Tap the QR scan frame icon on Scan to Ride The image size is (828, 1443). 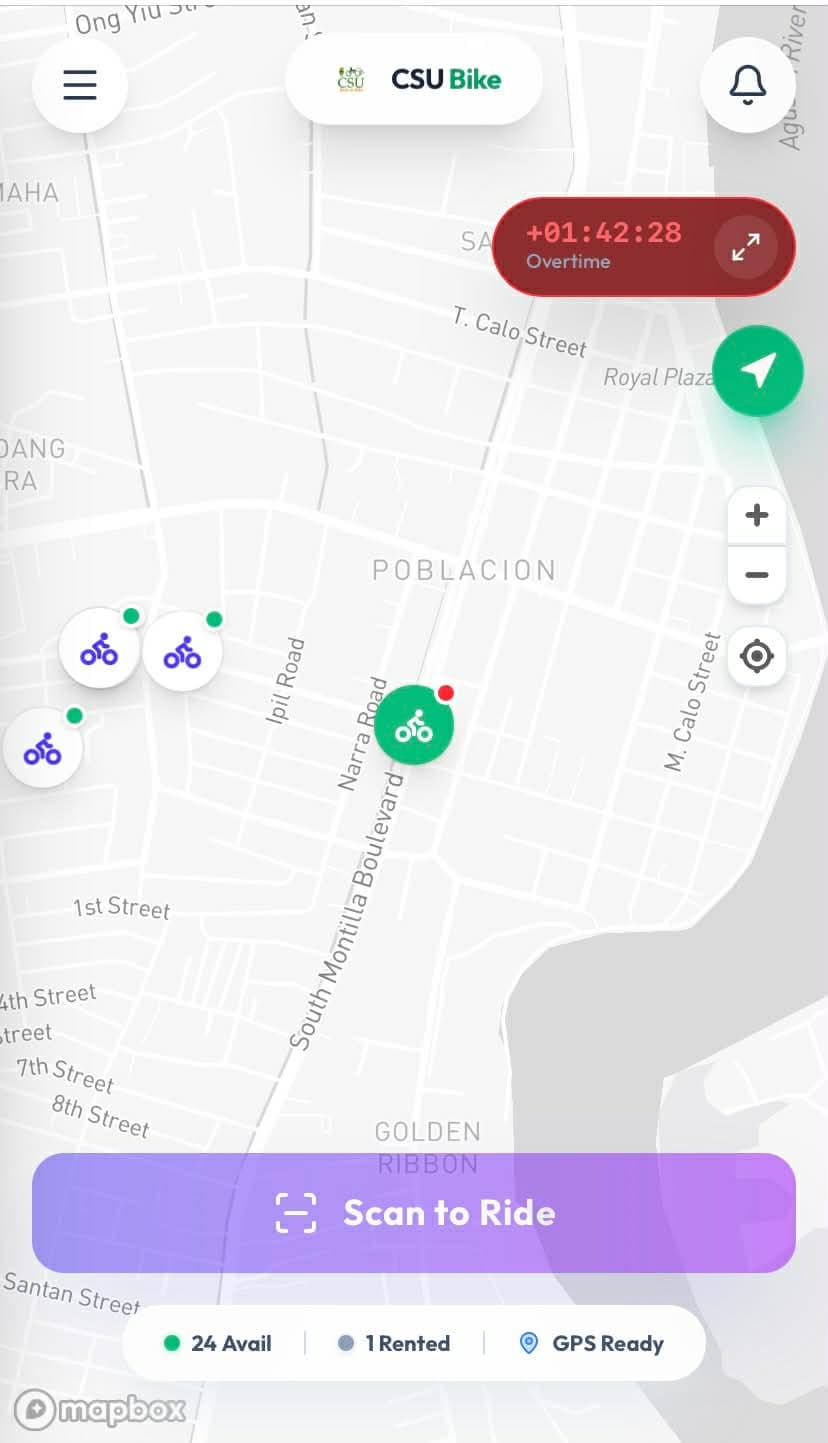(298, 1212)
